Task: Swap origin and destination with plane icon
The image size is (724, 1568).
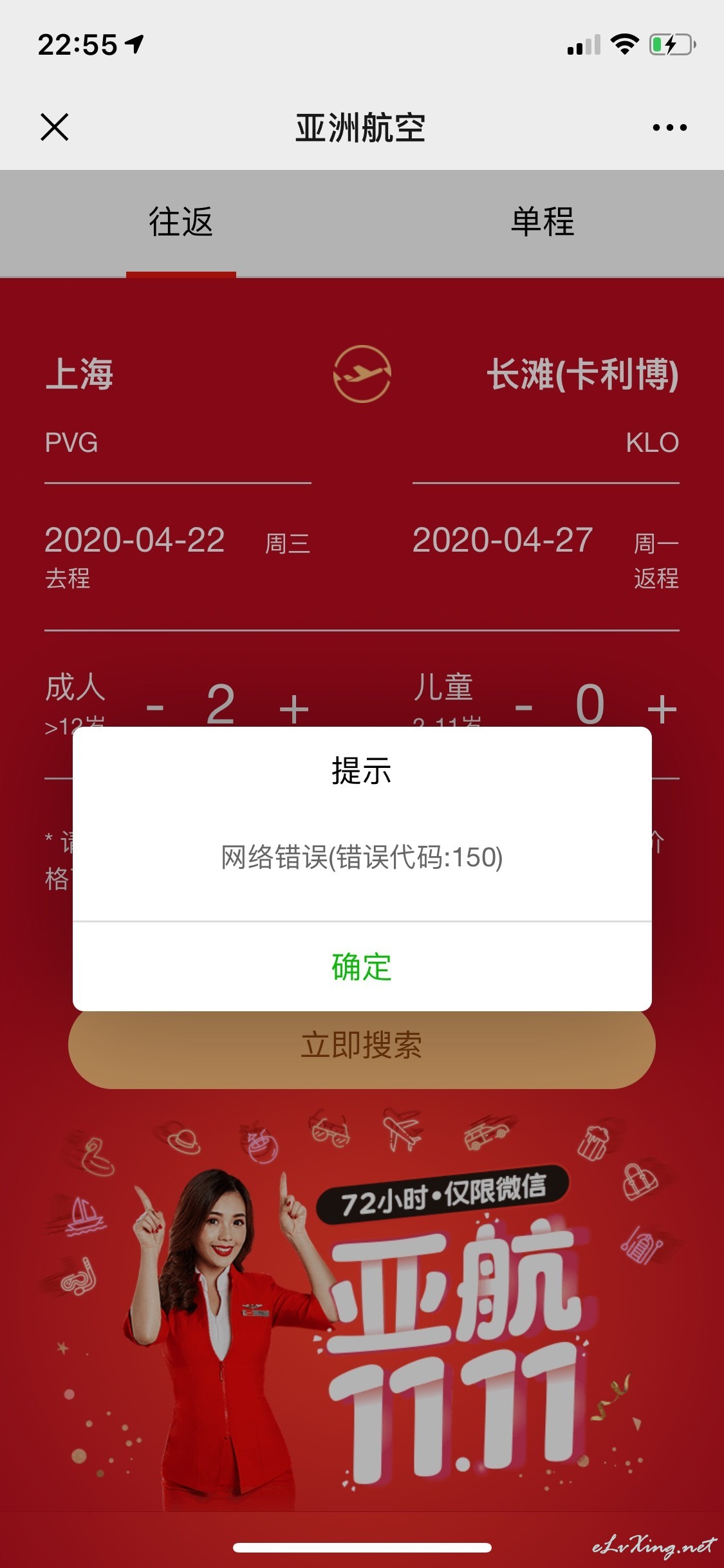Action: point(362,374)
